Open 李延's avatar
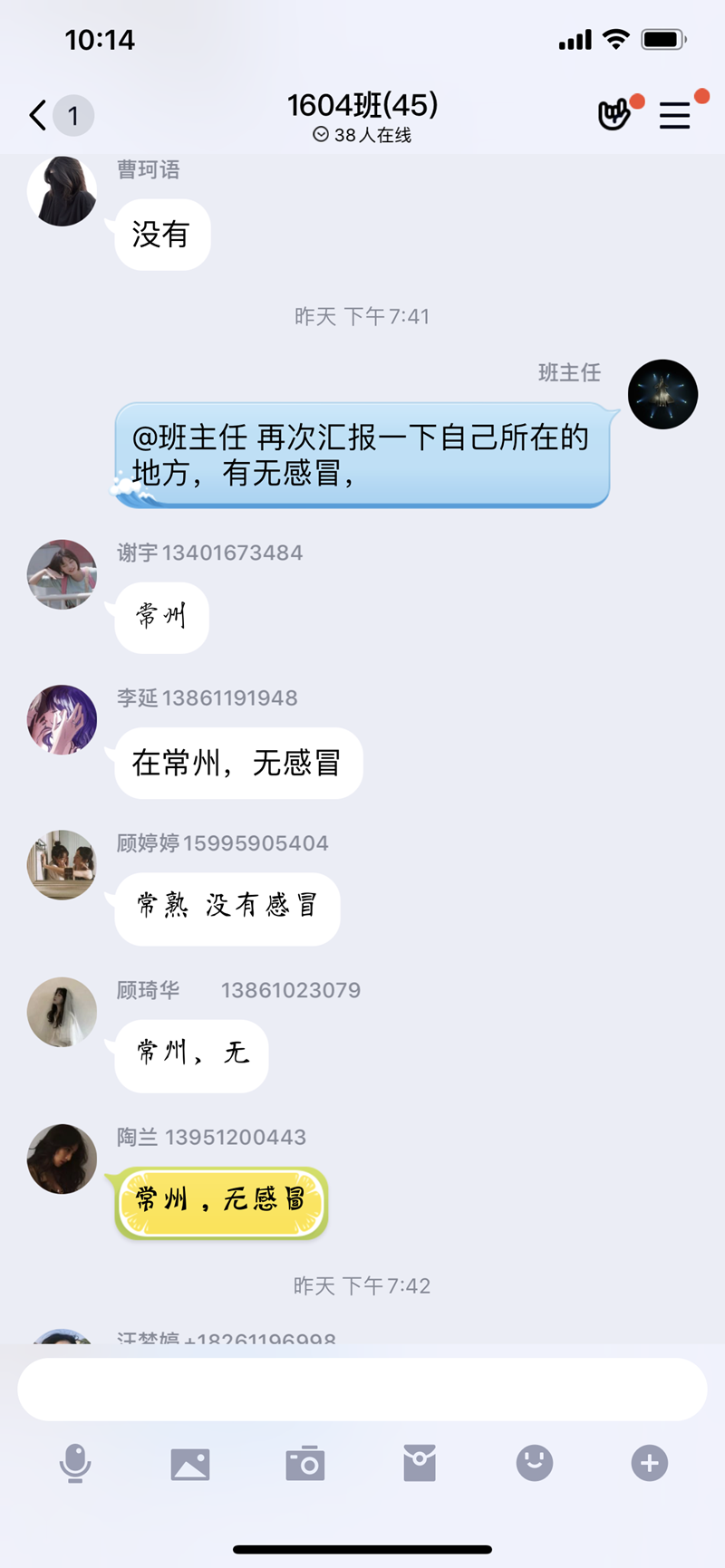This screenshot has width=725, height=1568. click(x=62, y=719)
